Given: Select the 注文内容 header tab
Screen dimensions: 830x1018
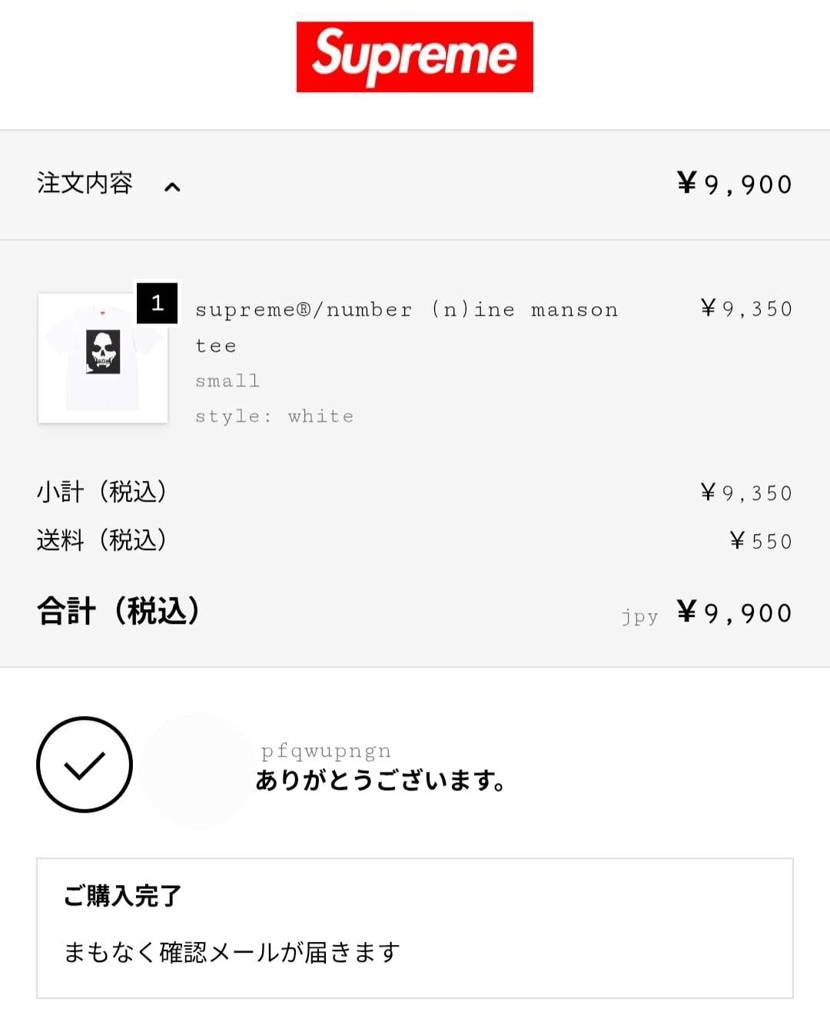Looking at the screenshot, I should point(85,184).
